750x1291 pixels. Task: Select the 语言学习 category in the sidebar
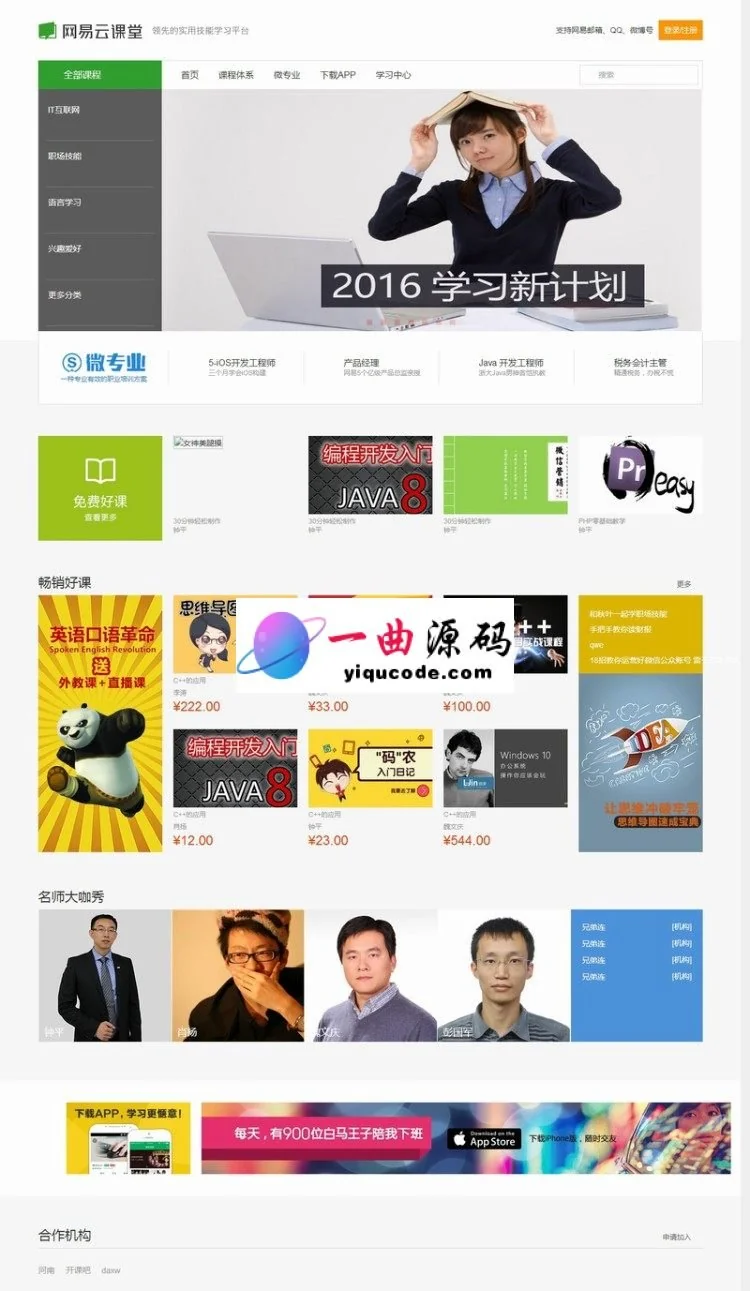(65, 202)
